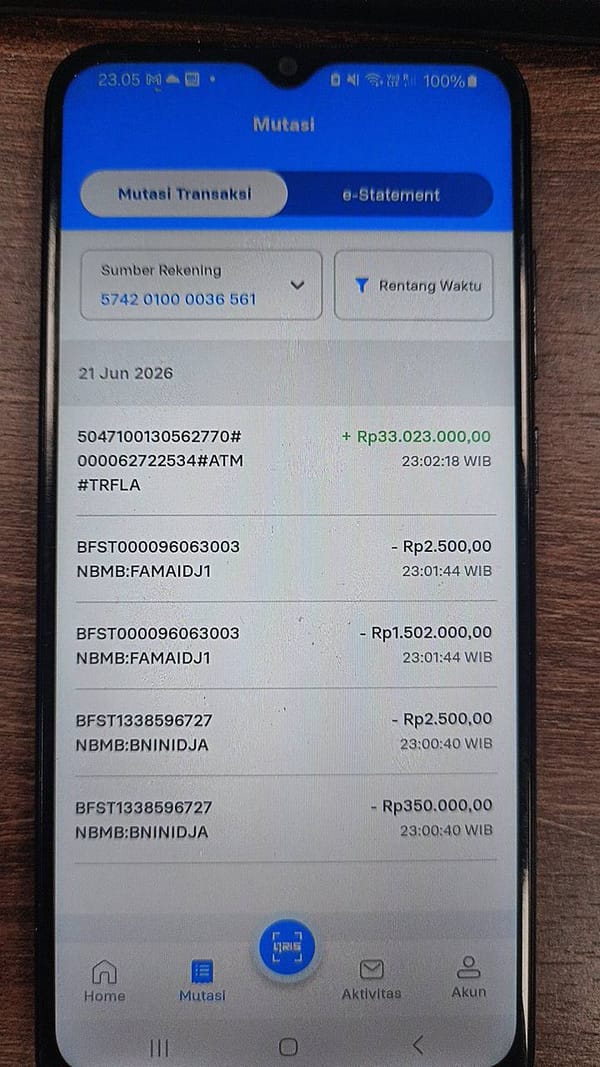Viewport: 600px width, 1067px height.
Task: Expand the Sumber Rekening dropdown
Action: [201, 285]
